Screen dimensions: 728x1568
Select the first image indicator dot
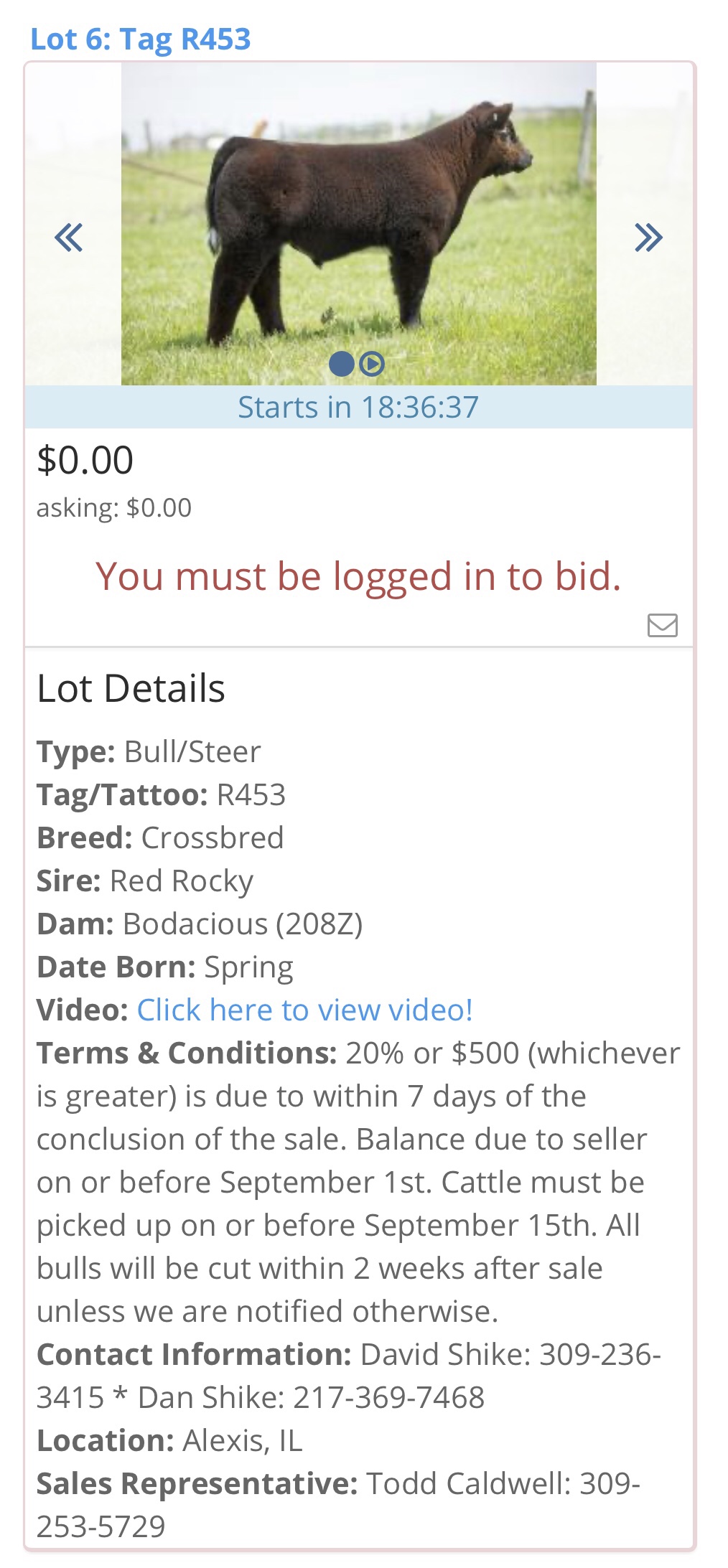[x=342, y=365]
